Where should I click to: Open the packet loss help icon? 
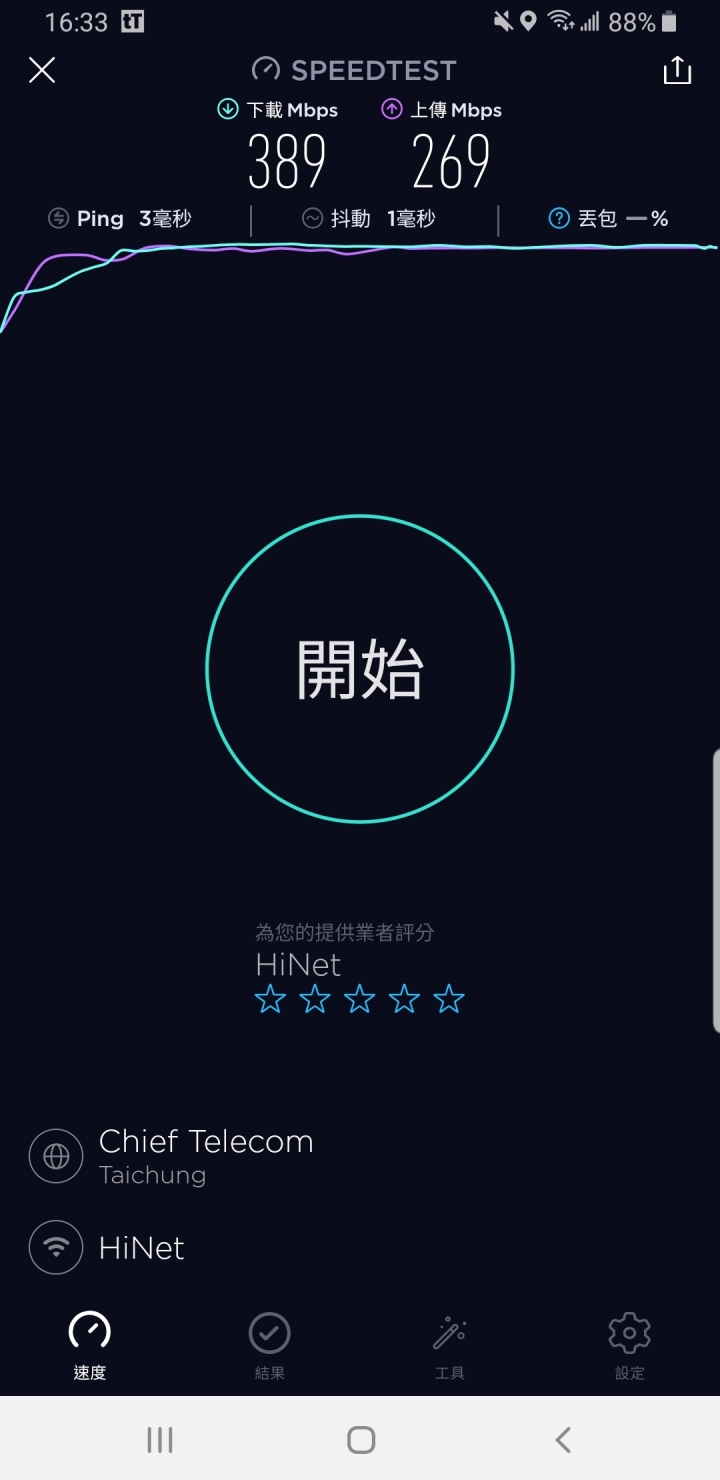[x=559, y=218]
